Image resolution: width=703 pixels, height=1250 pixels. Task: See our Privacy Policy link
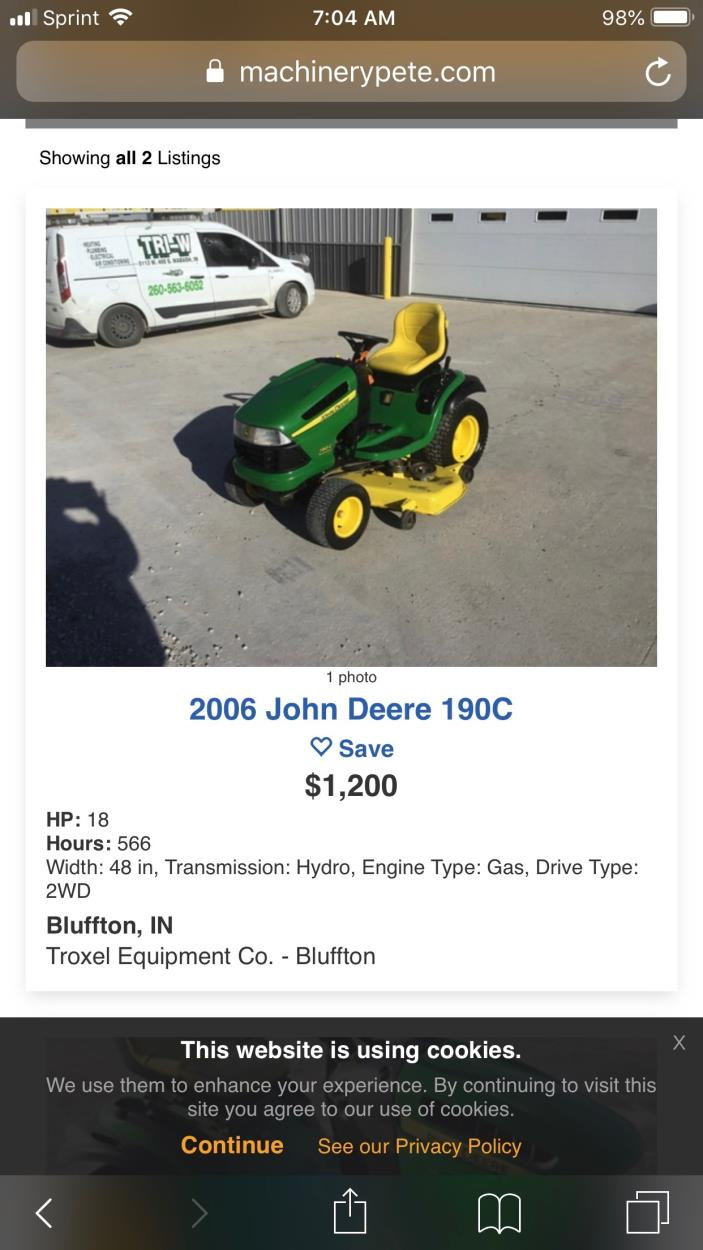click(x=419, y=1147)
